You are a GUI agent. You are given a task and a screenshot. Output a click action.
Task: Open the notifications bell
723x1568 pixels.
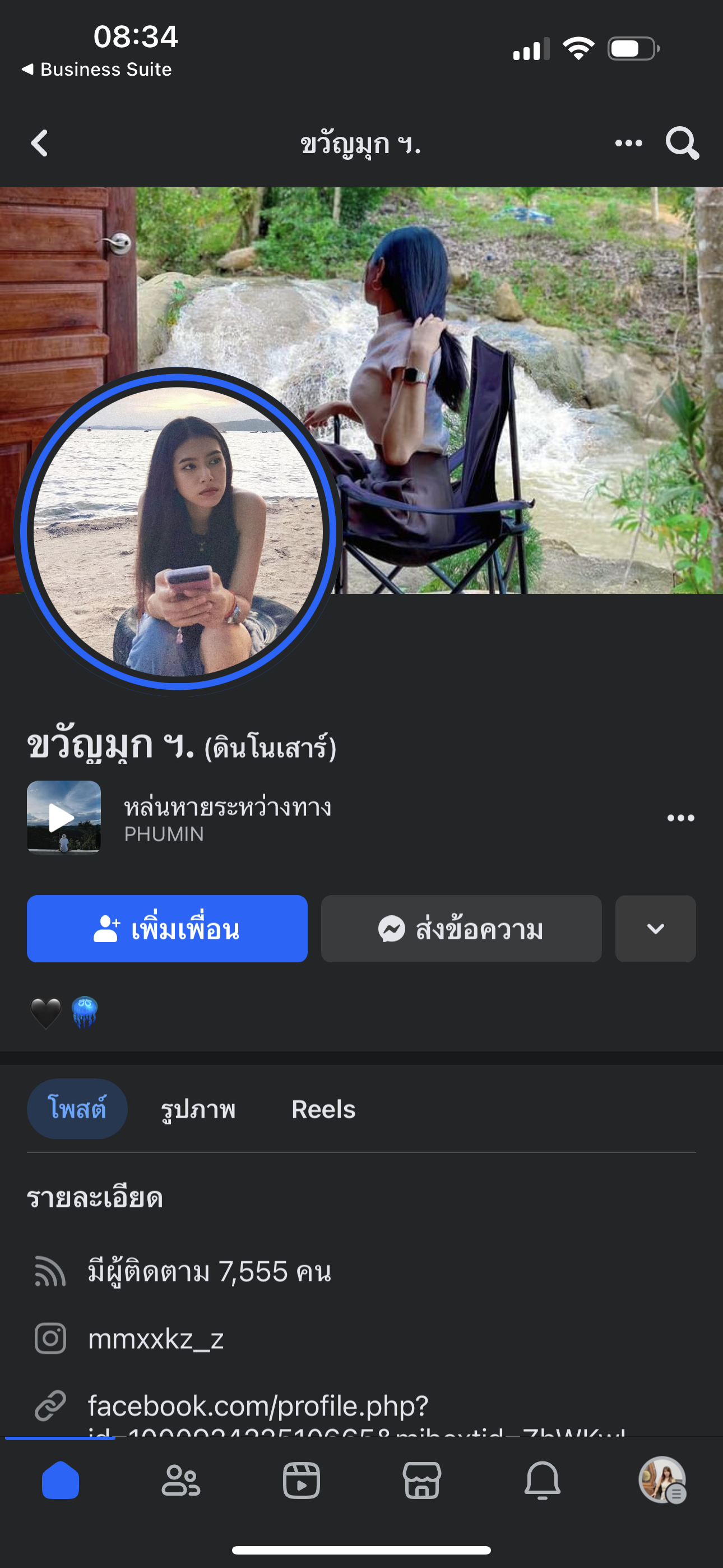click(x=543, y=1481)
